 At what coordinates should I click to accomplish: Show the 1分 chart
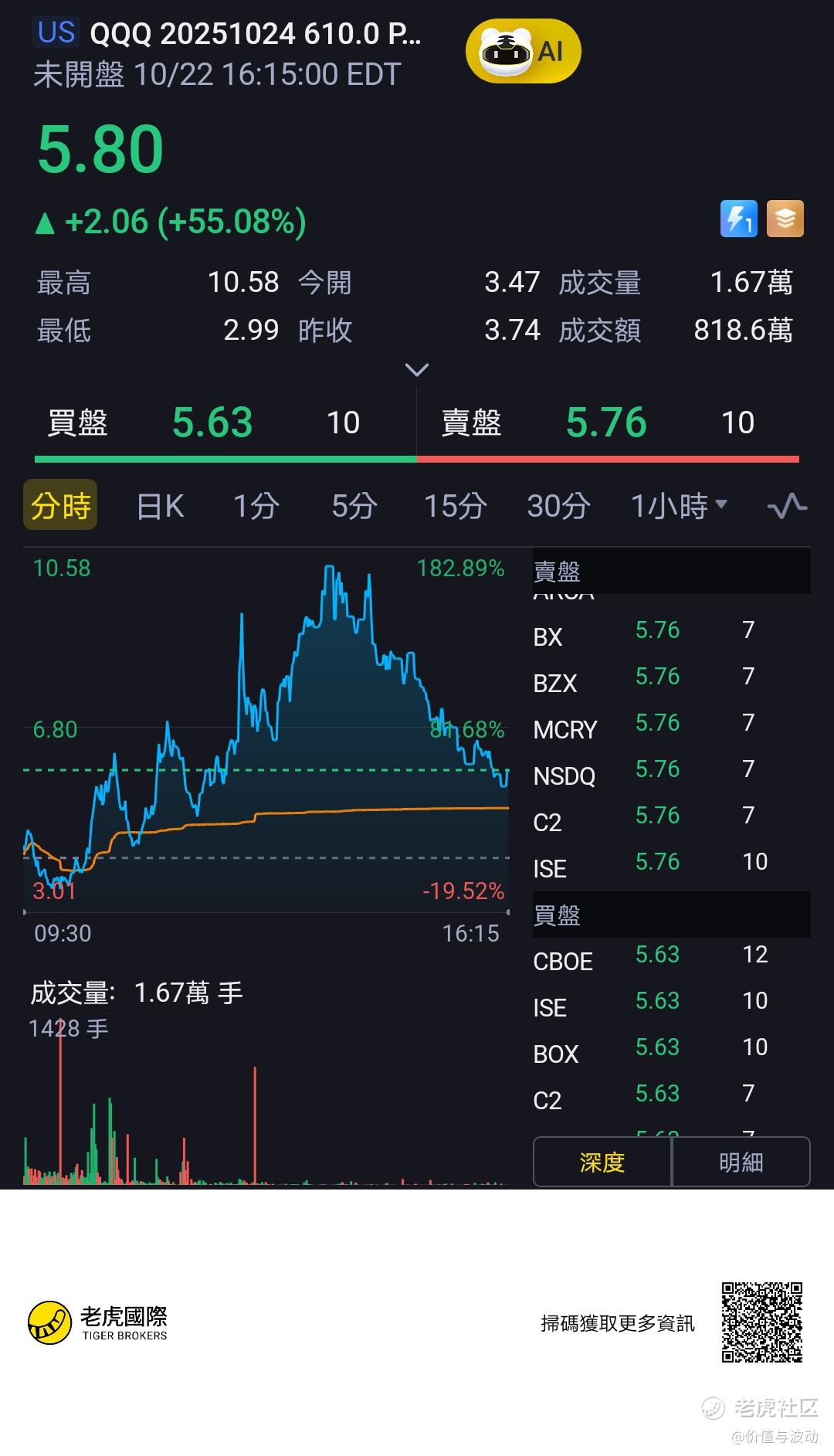point(256,506)
